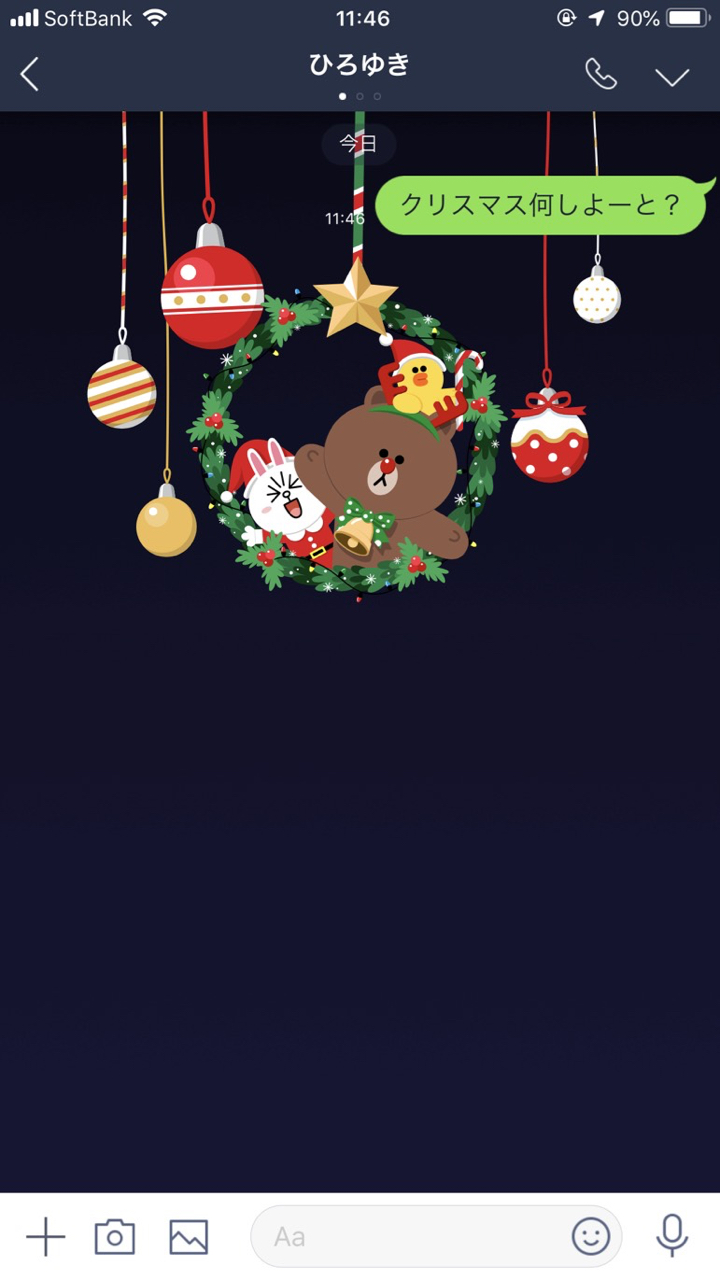Image resolution: width=720 pixels, height=1280 pixels.
Task: Open the camera to take a photo
Action: (x=115, y=1237)
